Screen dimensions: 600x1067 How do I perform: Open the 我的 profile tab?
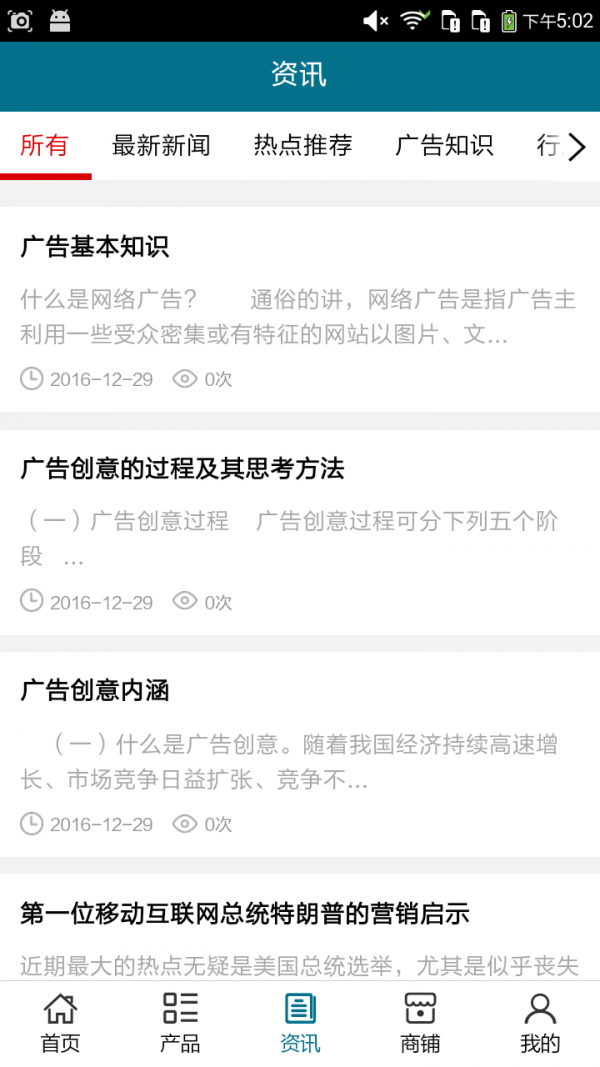pos(540,1023)
